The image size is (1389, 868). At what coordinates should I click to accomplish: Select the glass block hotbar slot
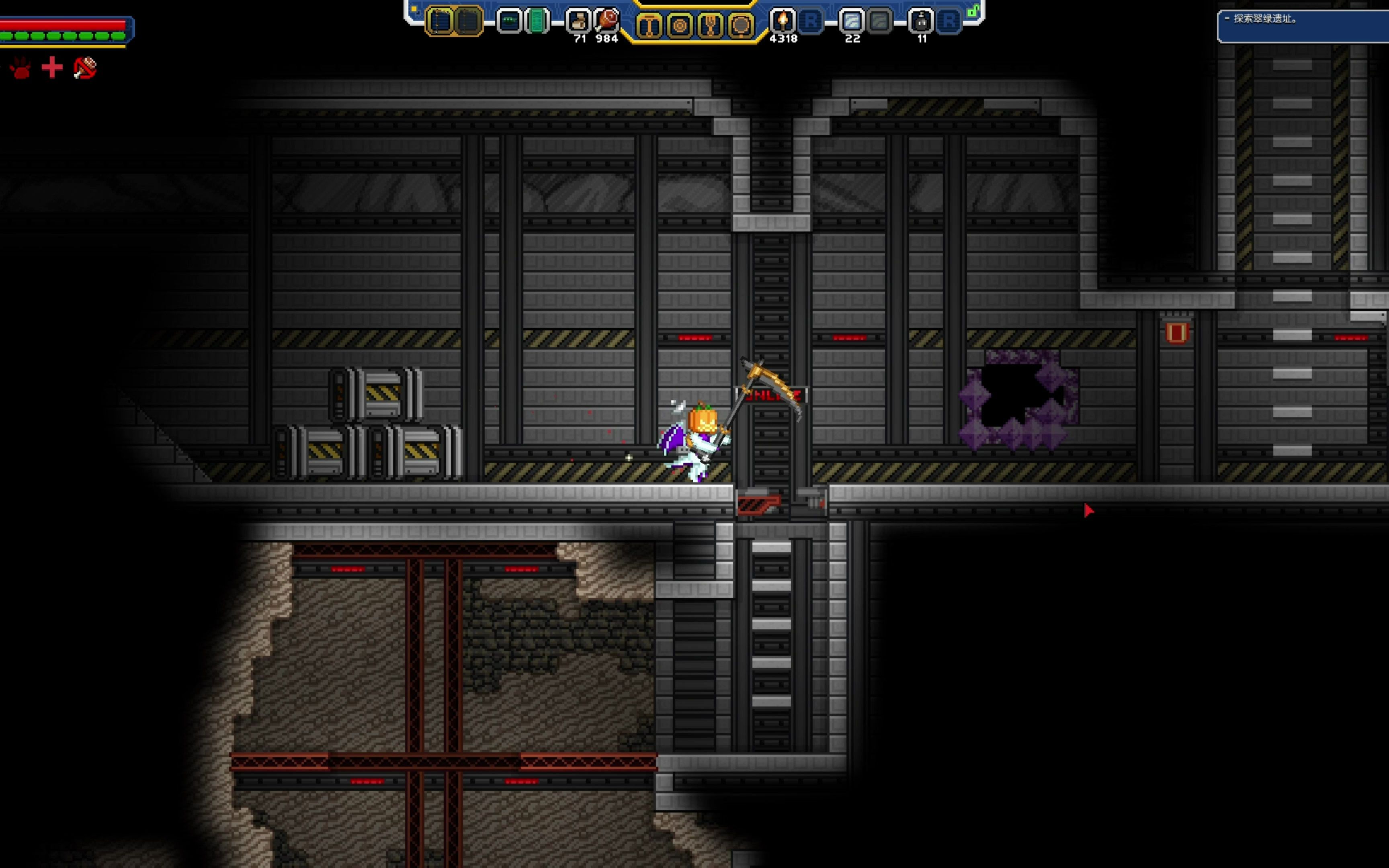pos(852,22)
